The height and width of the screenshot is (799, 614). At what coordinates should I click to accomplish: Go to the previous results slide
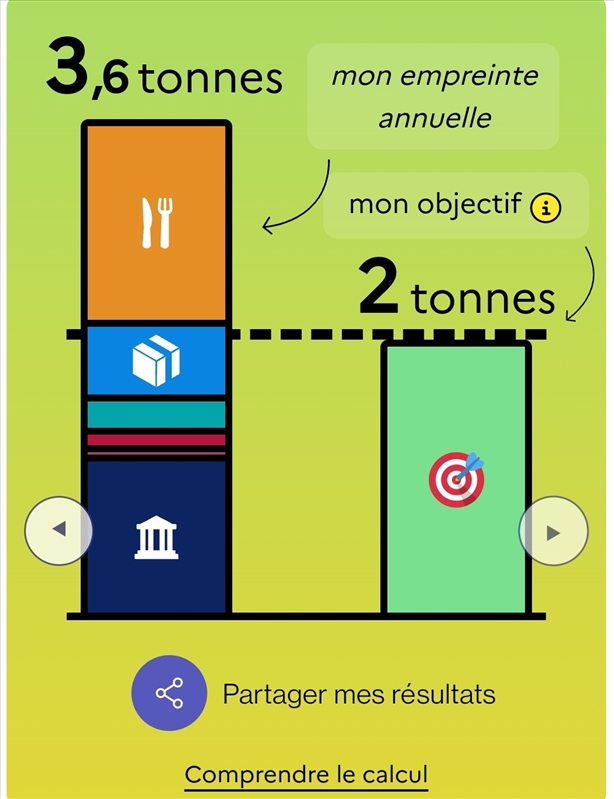pyautogui.click(x=58, y=530)
